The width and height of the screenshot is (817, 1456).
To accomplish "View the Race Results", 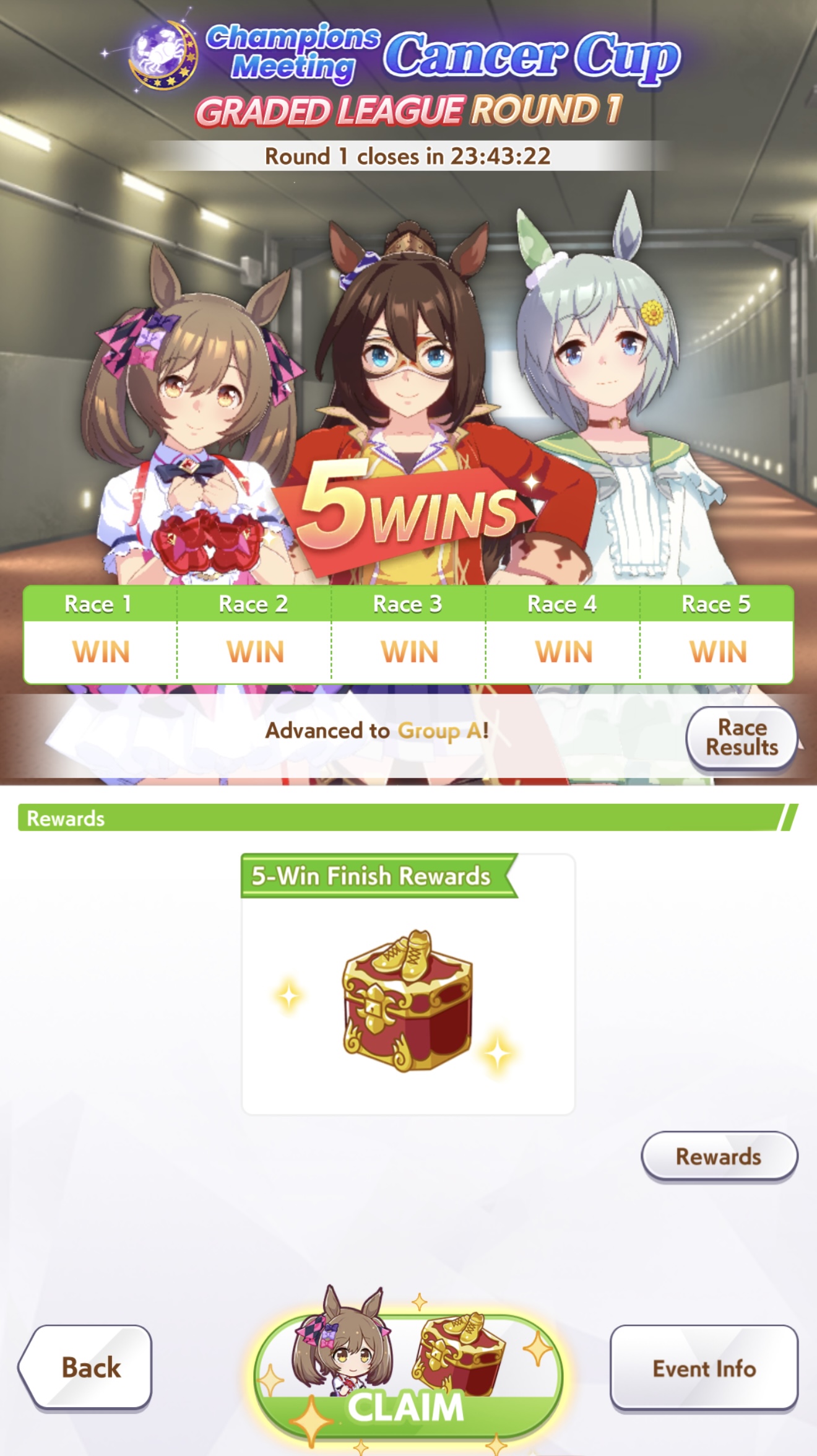I will (741, 737).
